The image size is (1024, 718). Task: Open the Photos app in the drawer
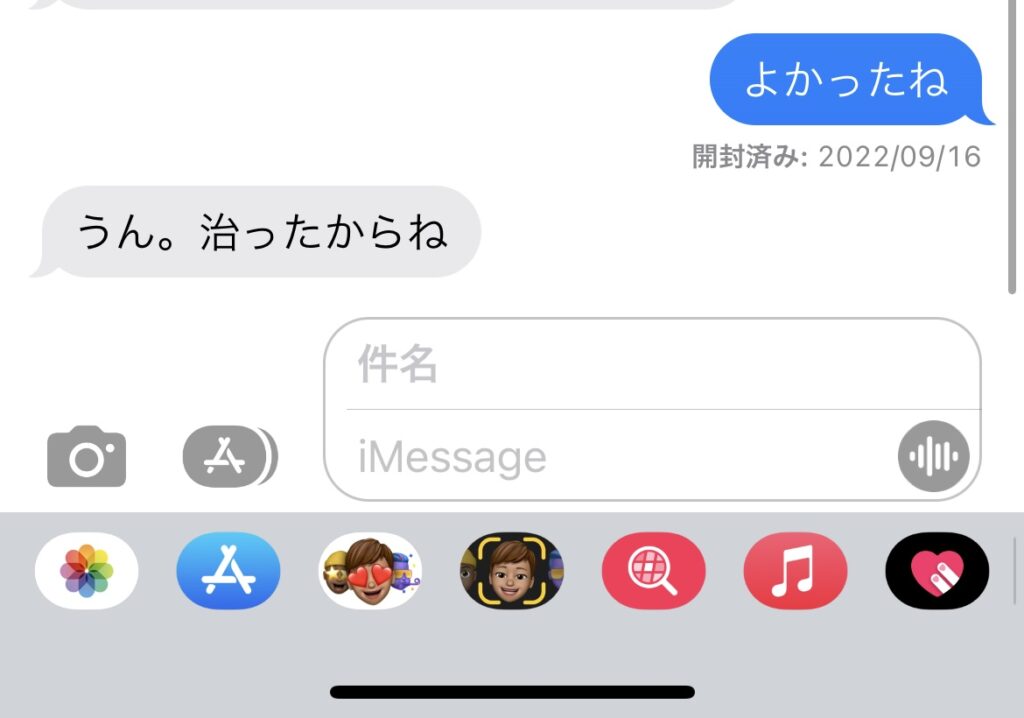pyautogui.click(x=86, y=572)
